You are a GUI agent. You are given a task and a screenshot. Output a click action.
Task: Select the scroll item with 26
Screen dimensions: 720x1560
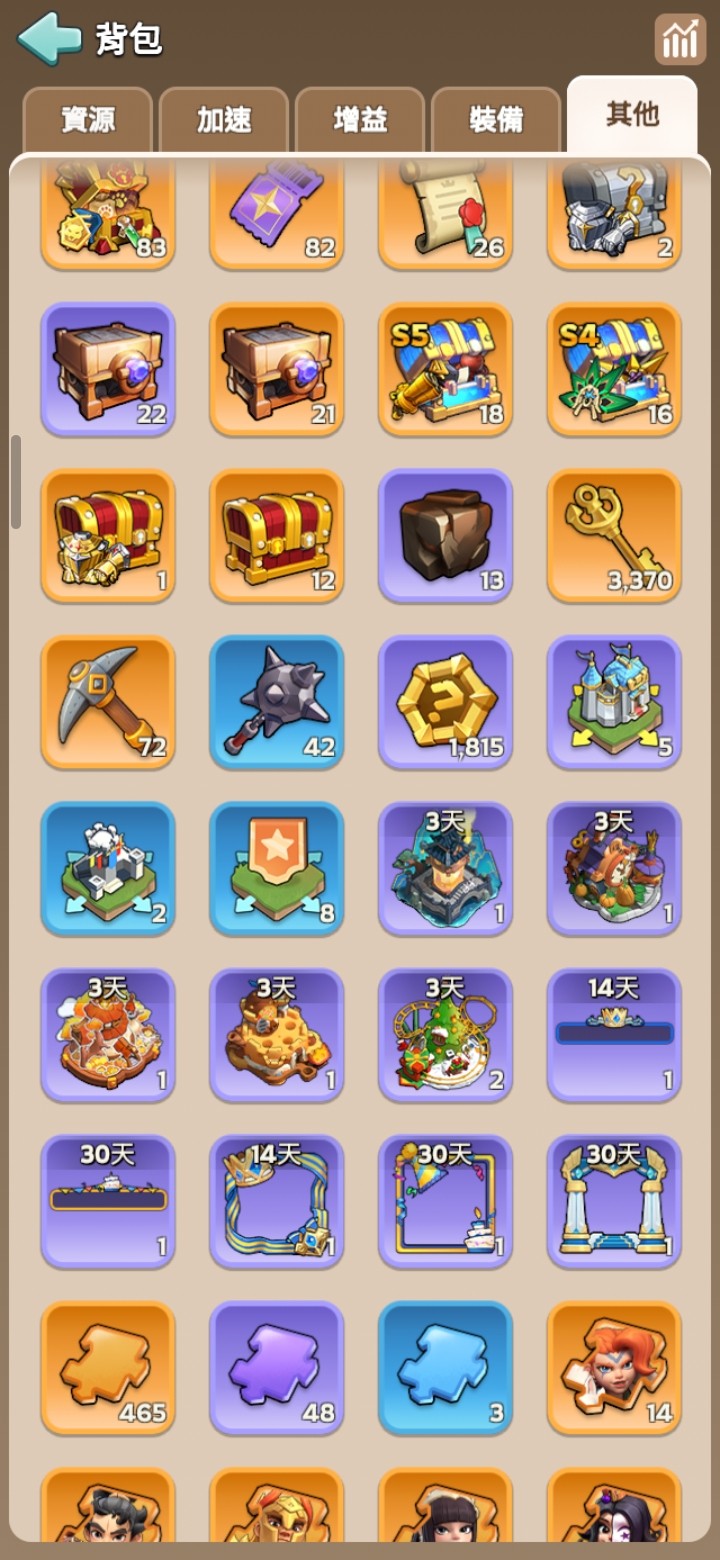click(x=446, y=212)
